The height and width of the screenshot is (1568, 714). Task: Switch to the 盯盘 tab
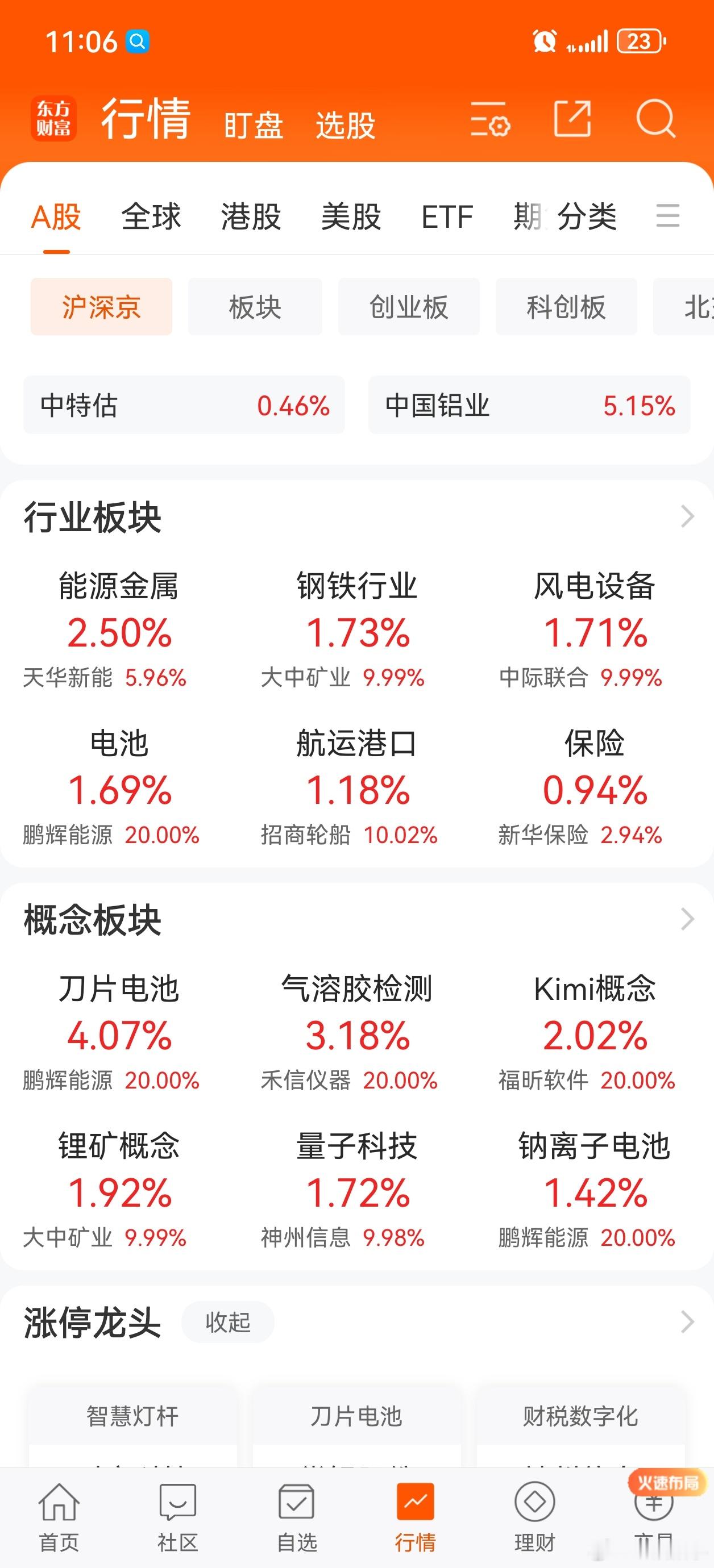click(254, 126)
